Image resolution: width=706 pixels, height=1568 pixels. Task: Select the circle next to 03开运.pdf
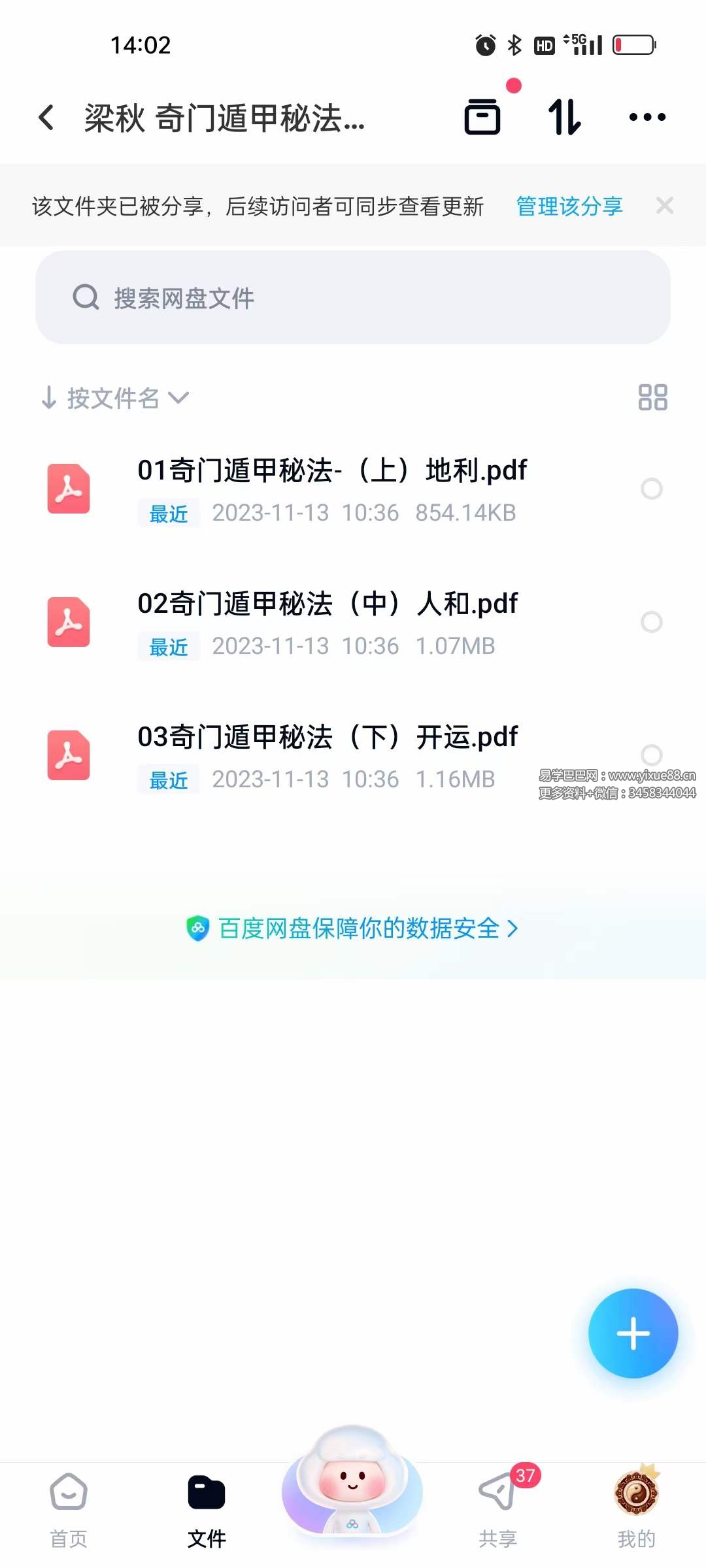652,755
